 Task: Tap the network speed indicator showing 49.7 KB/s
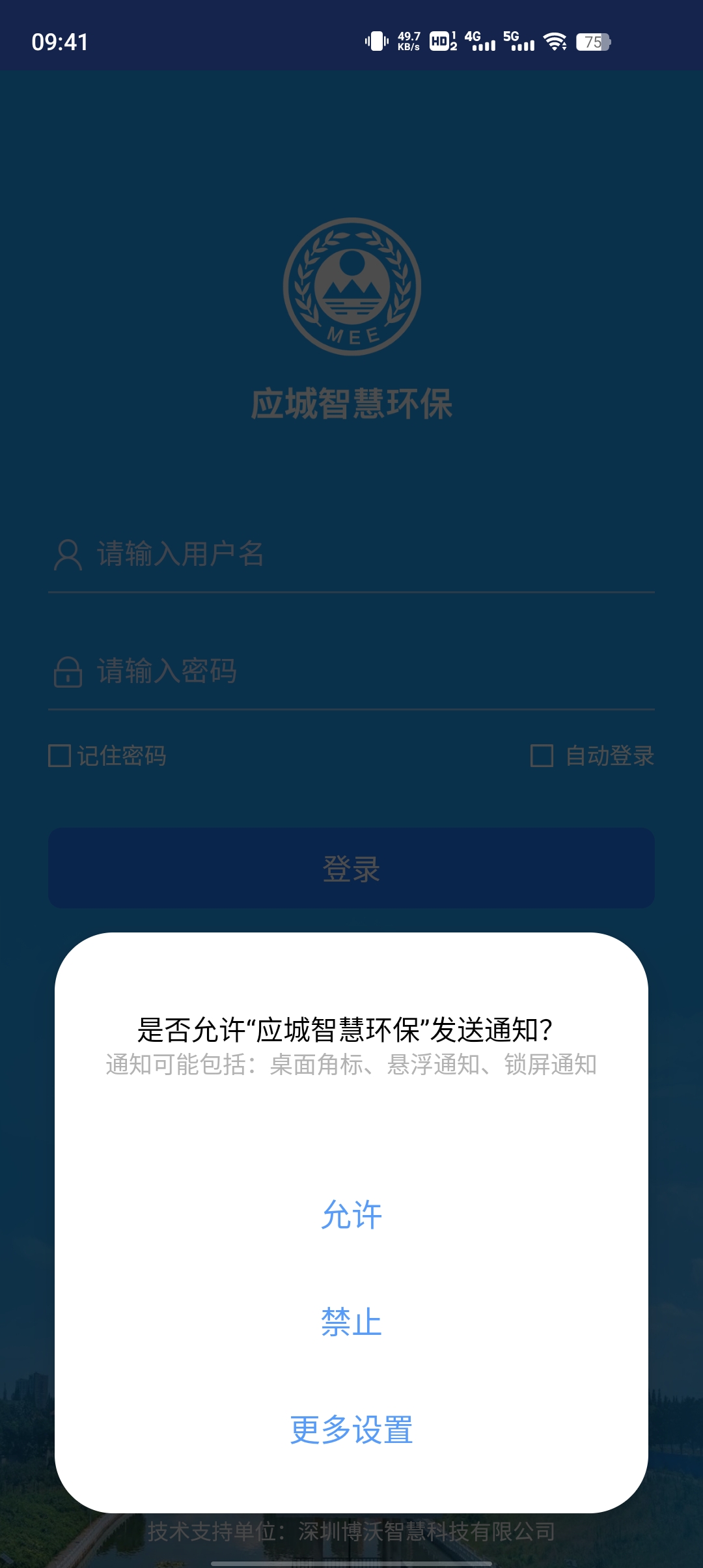(410, 41)
